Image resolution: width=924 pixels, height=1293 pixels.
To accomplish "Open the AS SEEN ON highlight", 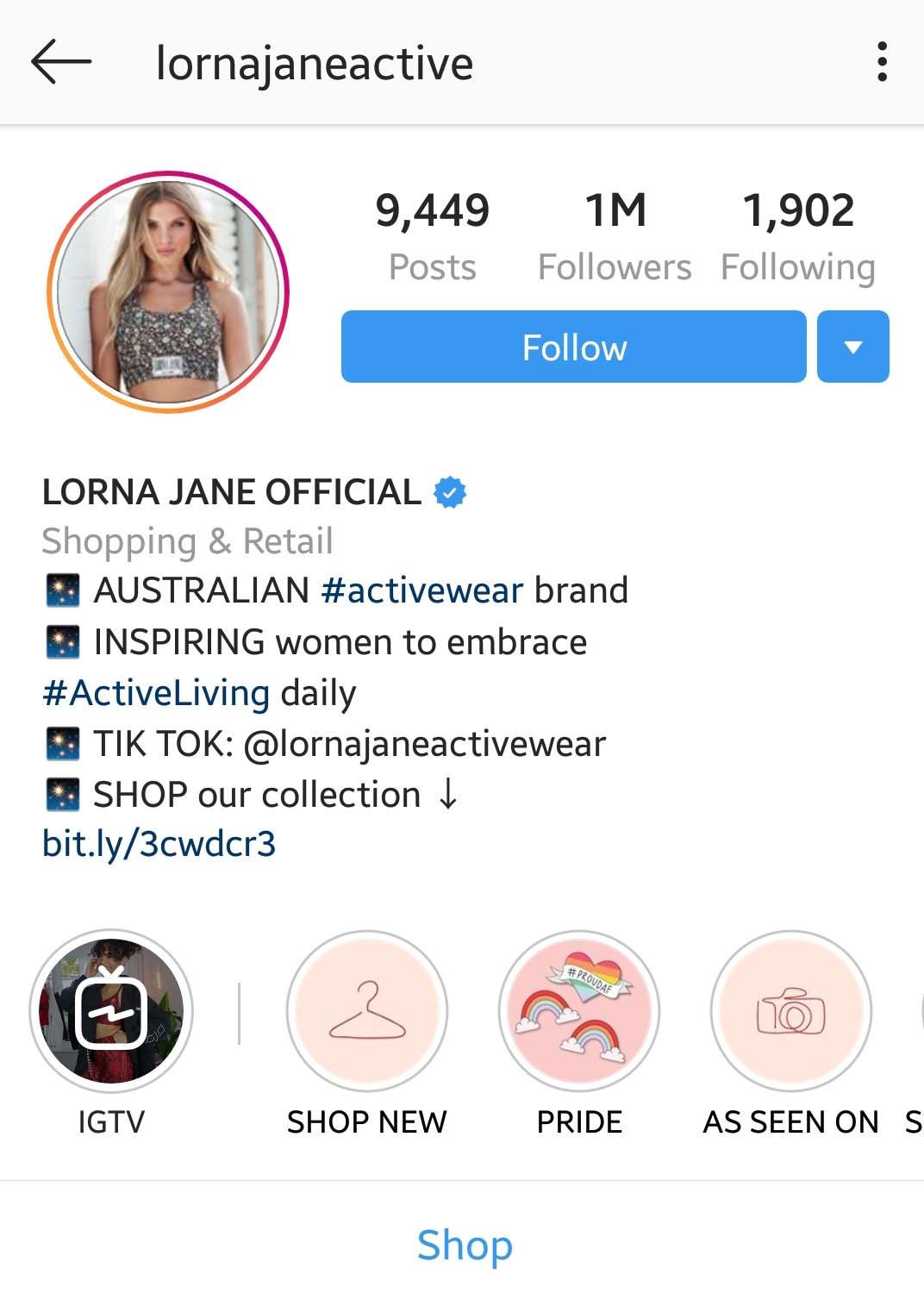I will (x=790, y=1011).
